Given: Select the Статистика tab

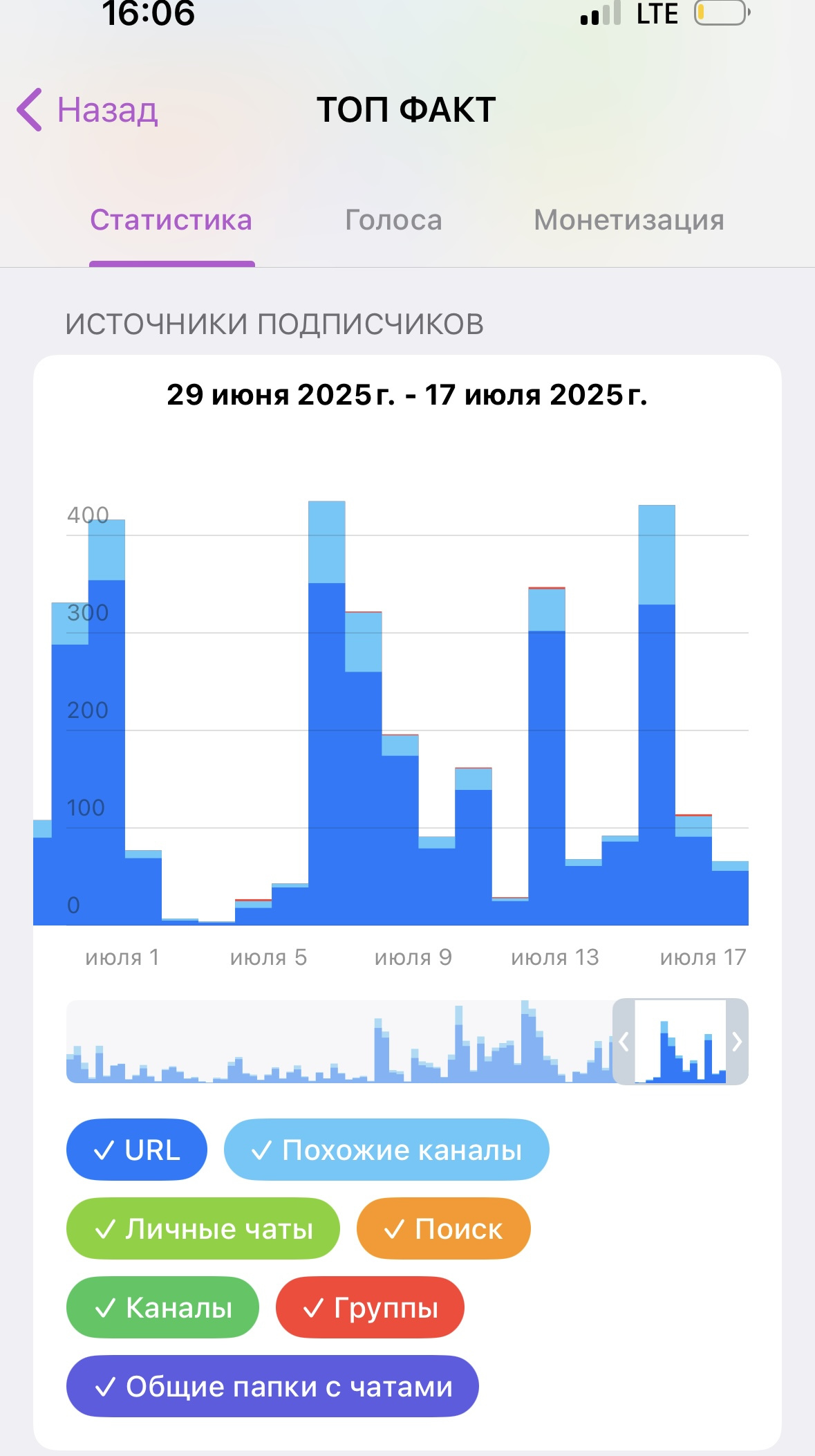Looking at the screenshot, I should [171, 220].
